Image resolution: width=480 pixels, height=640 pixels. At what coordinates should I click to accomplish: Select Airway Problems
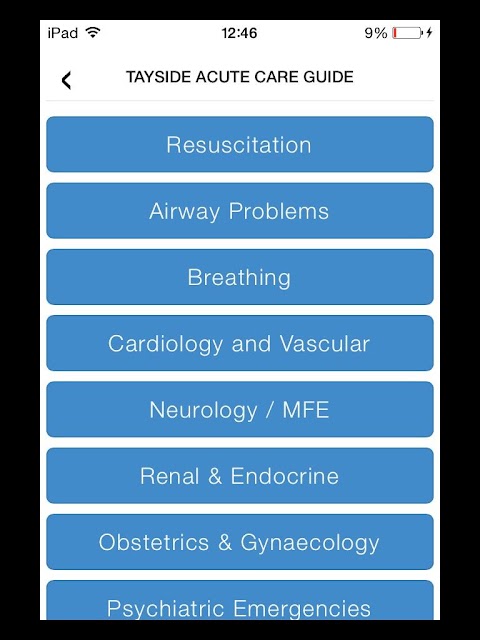coord(240,211)
